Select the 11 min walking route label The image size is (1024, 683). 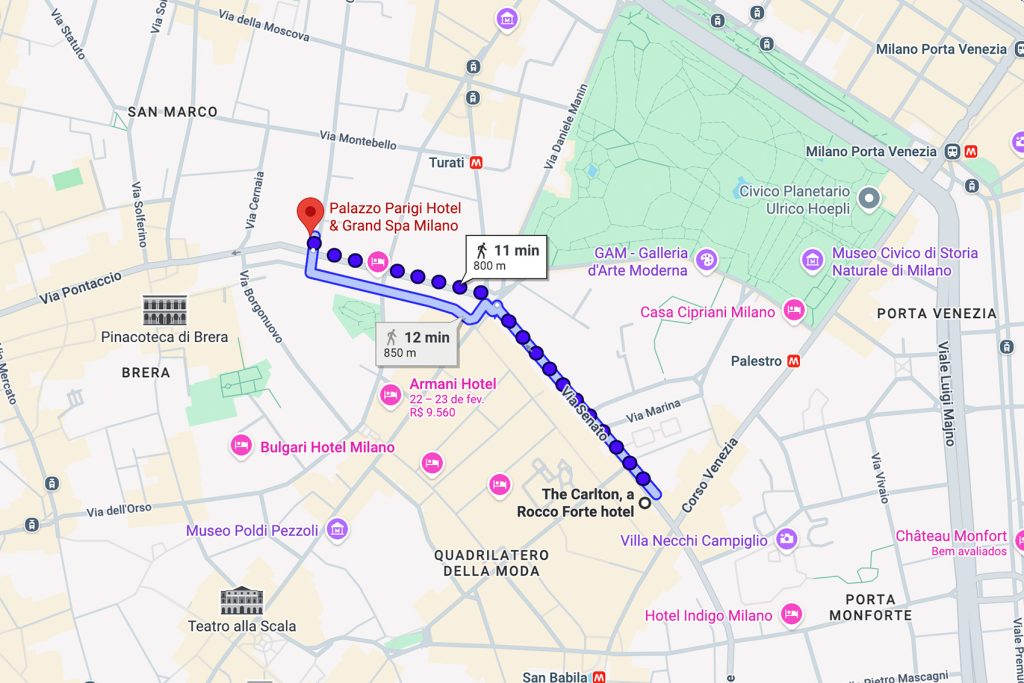(506, 257)
